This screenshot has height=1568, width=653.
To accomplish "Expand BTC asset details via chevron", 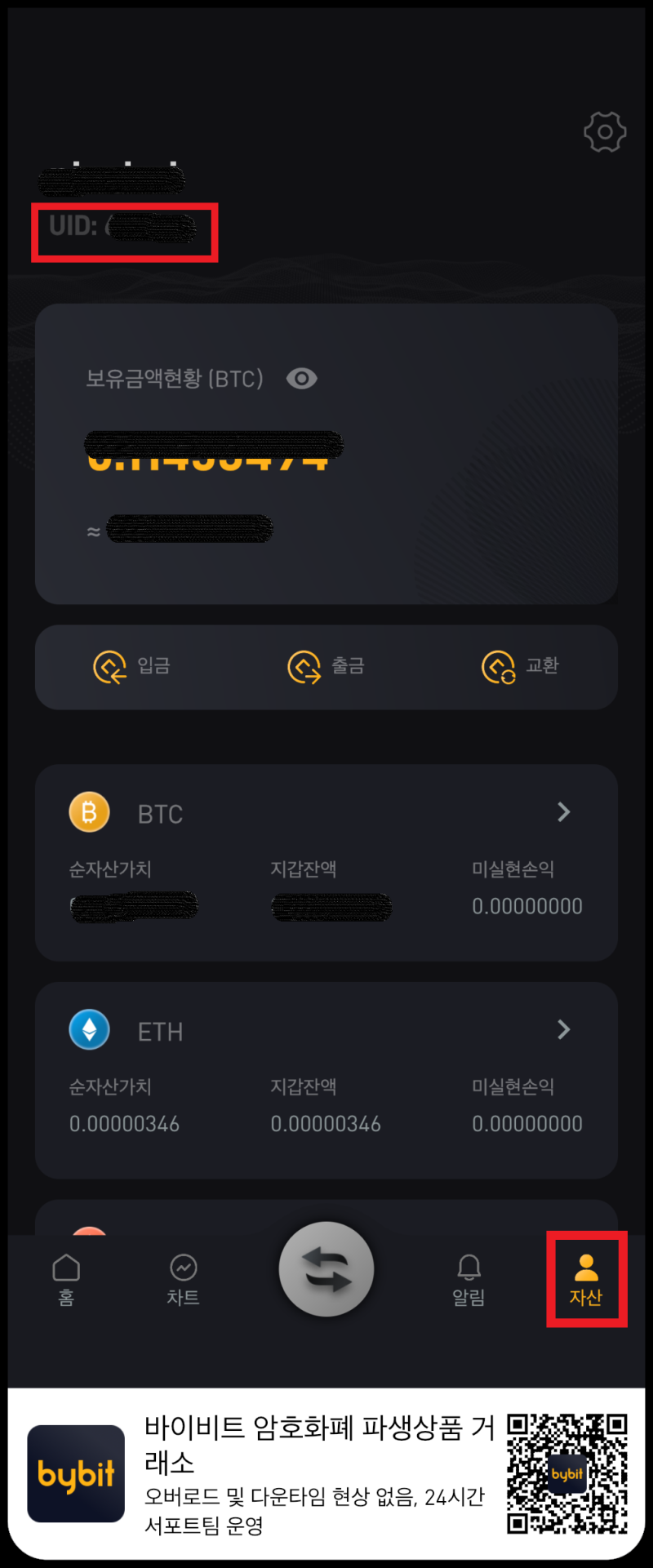I will point(564,812).
